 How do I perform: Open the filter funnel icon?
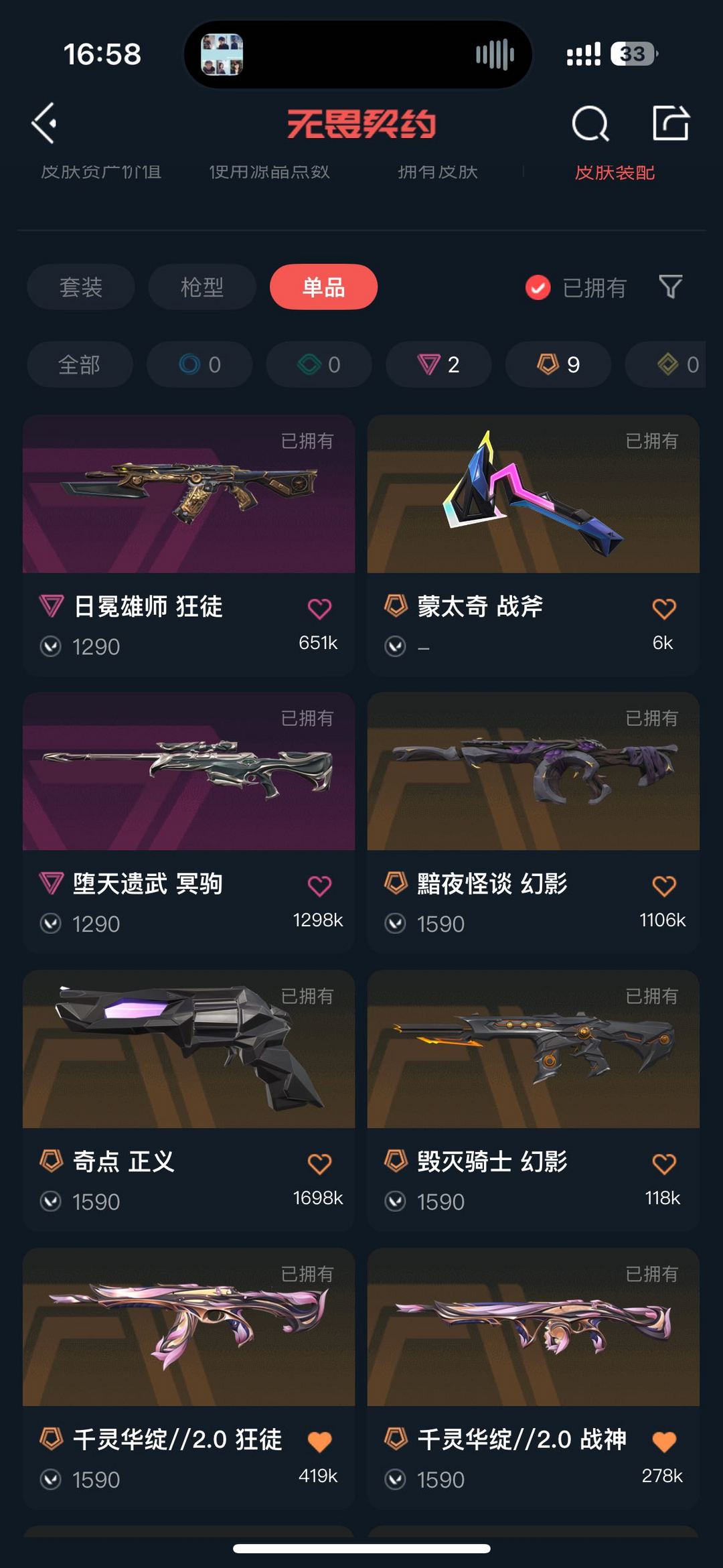coord(669,287)
